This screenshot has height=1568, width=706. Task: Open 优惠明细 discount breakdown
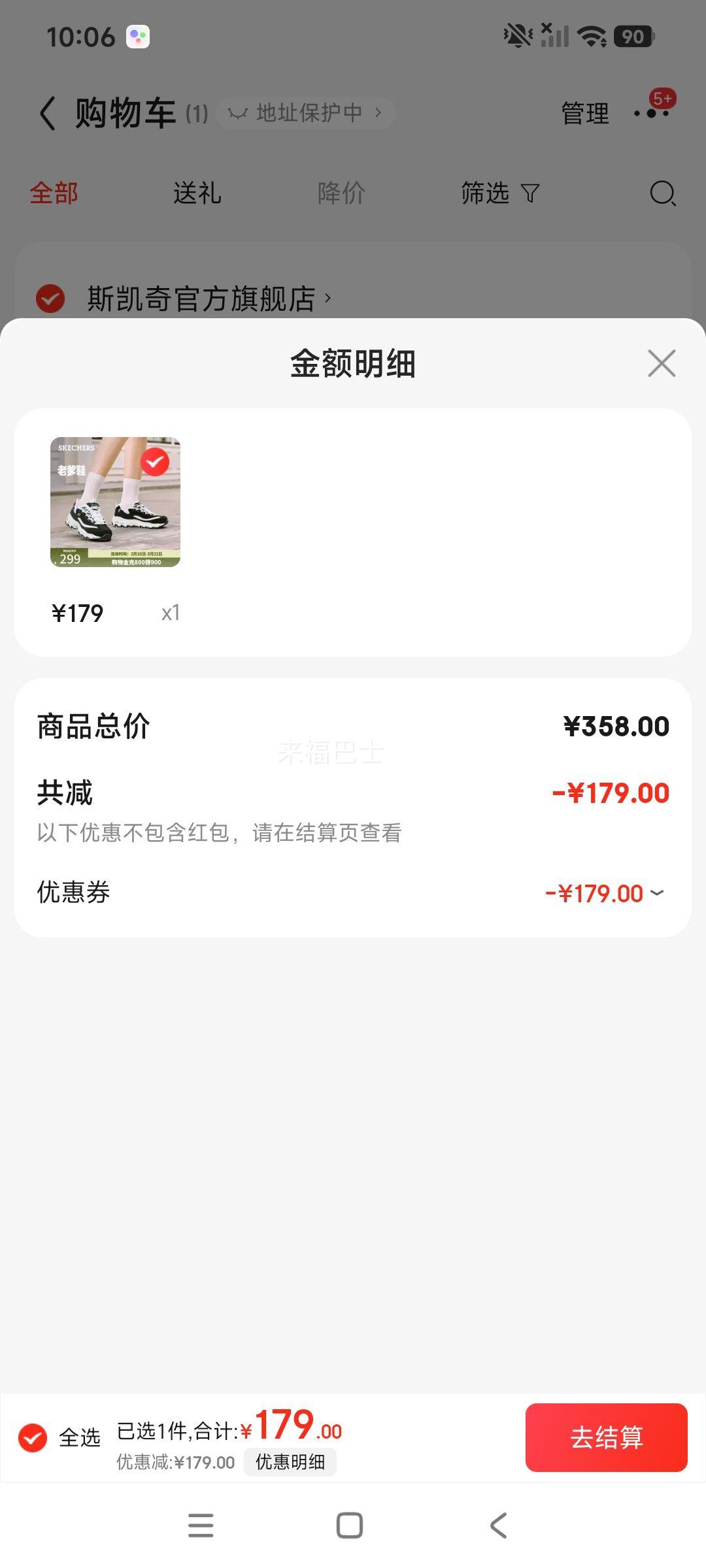tap(290, 1462)
